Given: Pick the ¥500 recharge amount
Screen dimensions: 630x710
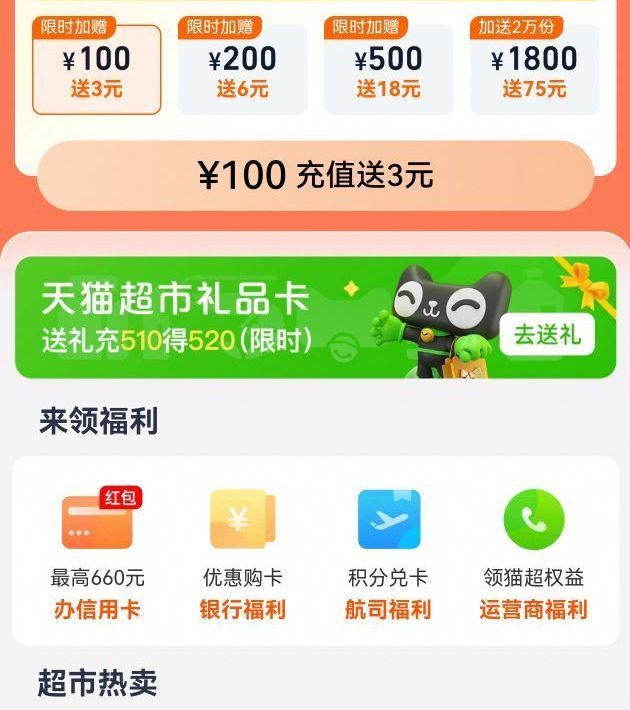Looking at the screenshot, I should tap(388, 70).
